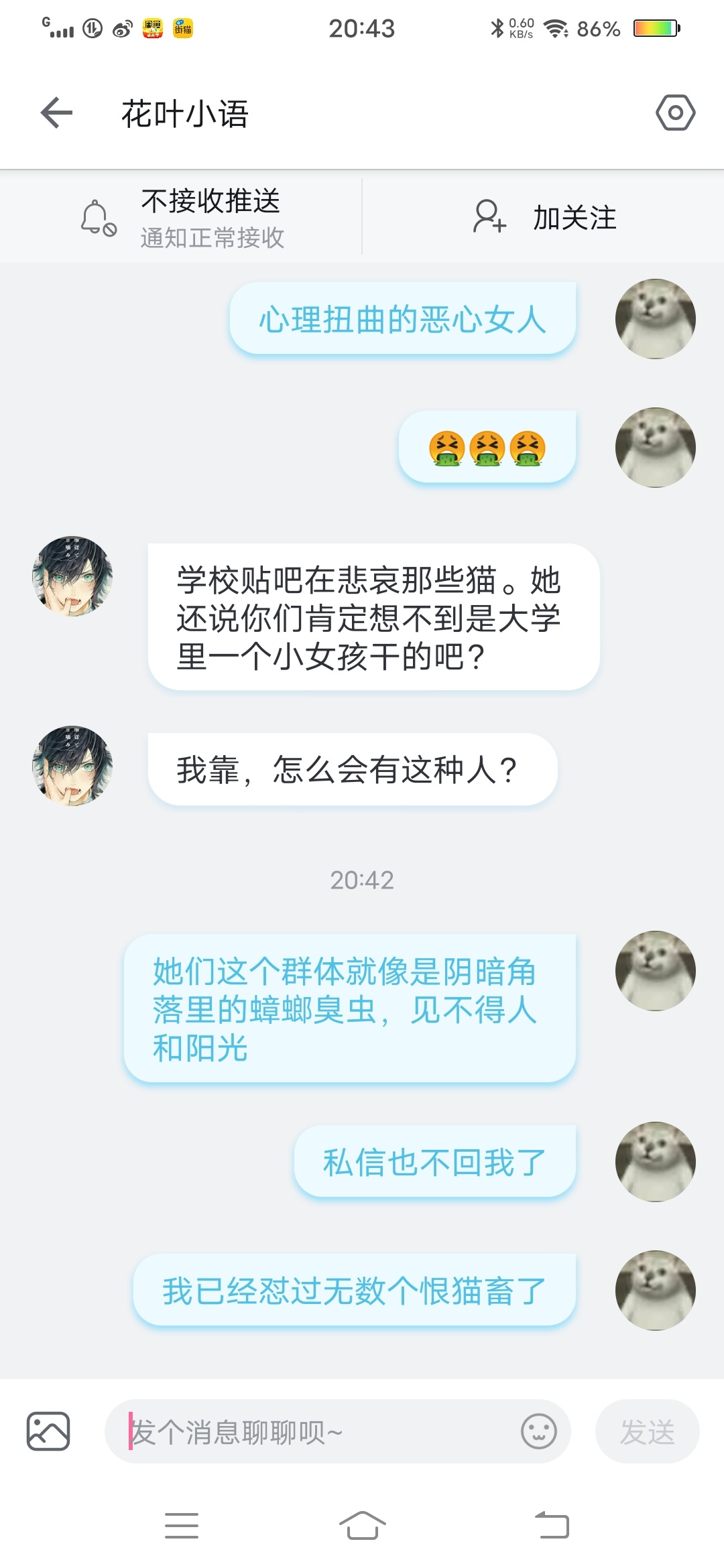
Task: Tap 不接收推送 notification option
Action: pos(181,218)
